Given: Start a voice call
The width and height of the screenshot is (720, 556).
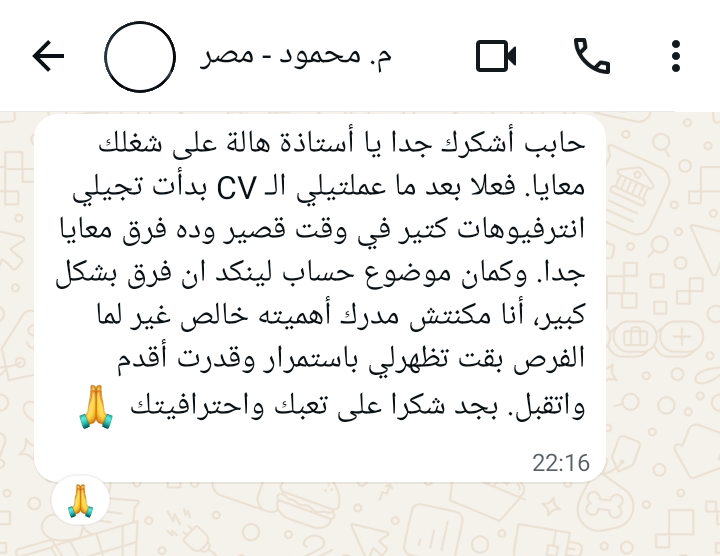Looking at the screenshot, I should [591, 56].
